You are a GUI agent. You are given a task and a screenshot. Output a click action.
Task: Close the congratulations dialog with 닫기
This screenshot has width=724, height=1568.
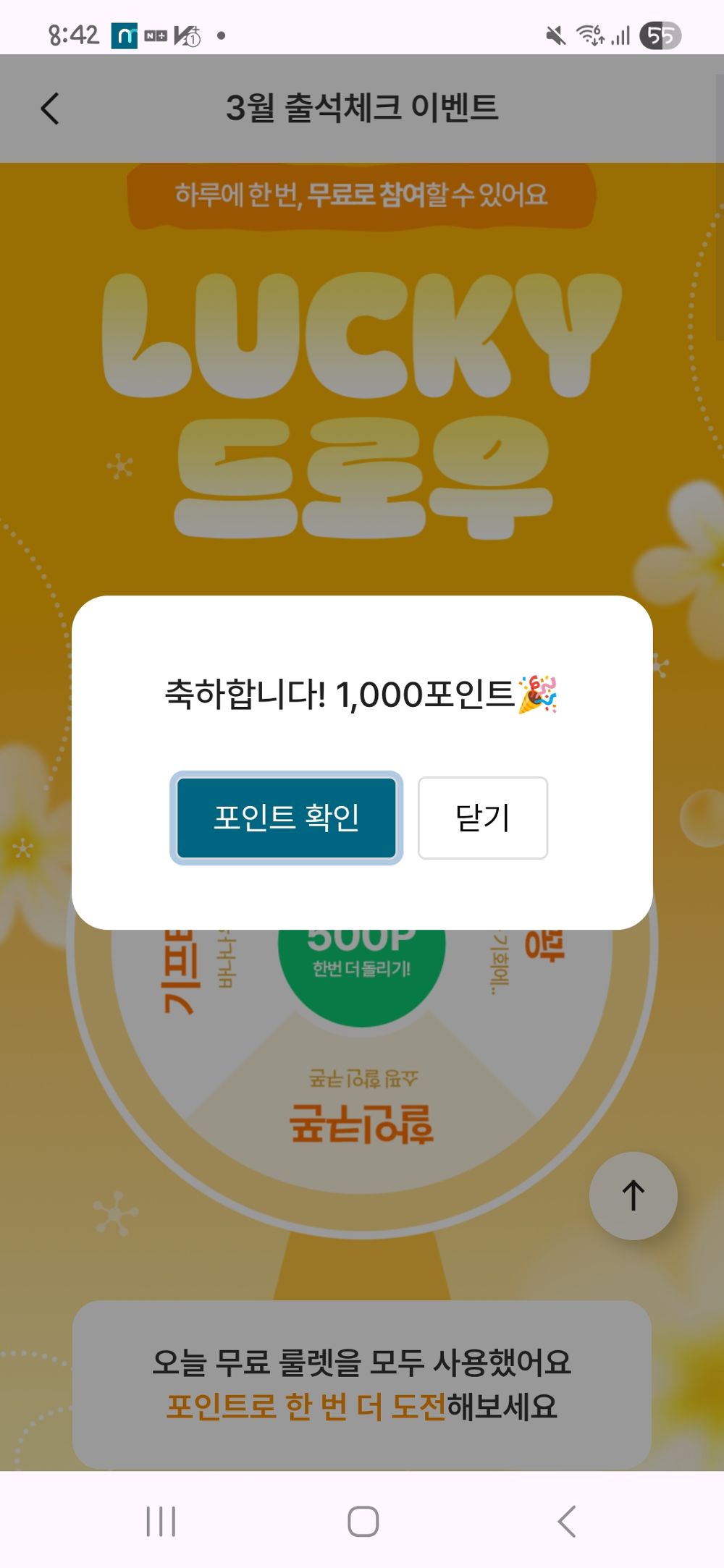[x=482, y=817]
